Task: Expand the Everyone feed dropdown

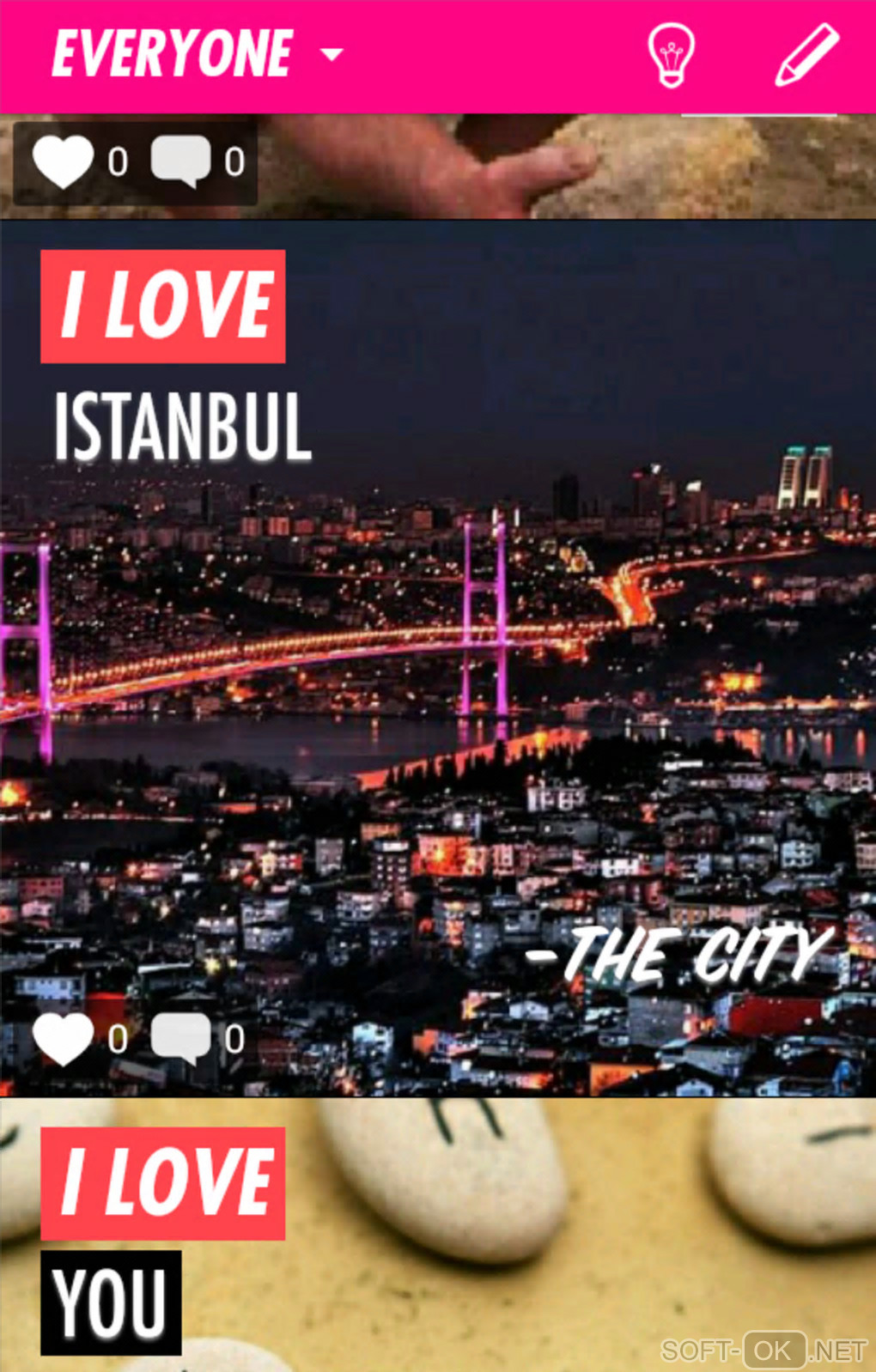Action: [x=198, y=54]
